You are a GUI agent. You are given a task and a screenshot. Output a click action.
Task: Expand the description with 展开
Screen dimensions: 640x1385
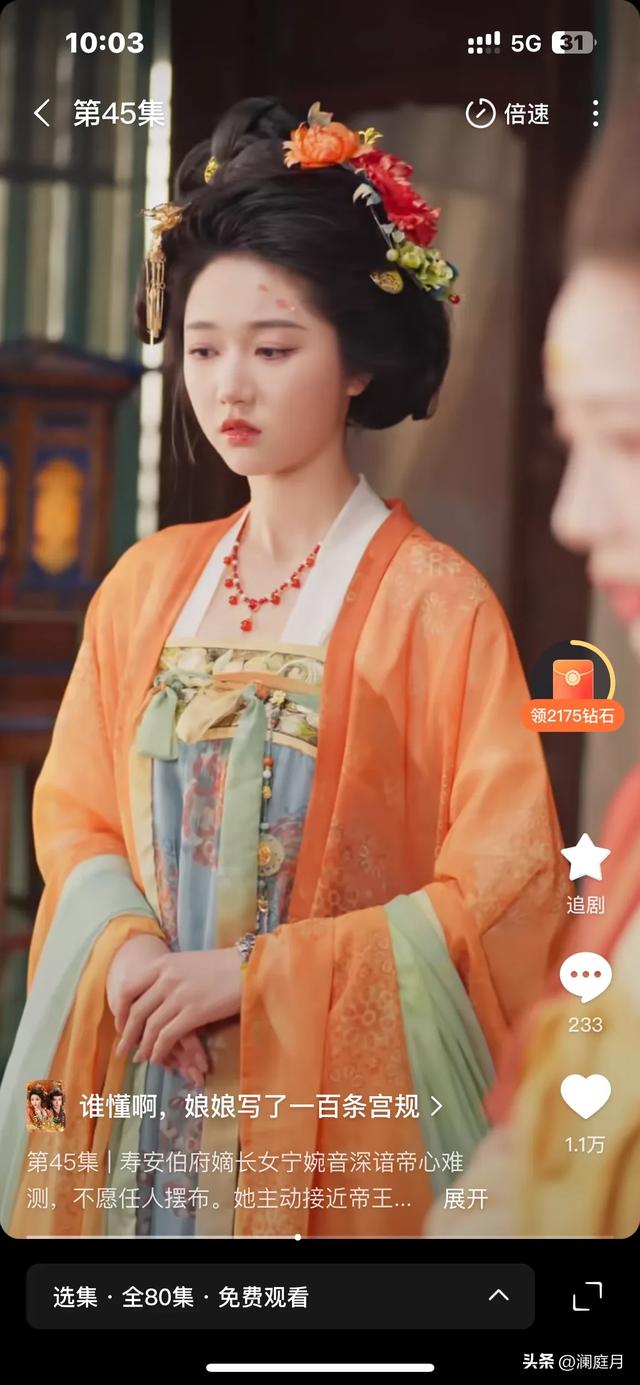(x=466, y=1198)
